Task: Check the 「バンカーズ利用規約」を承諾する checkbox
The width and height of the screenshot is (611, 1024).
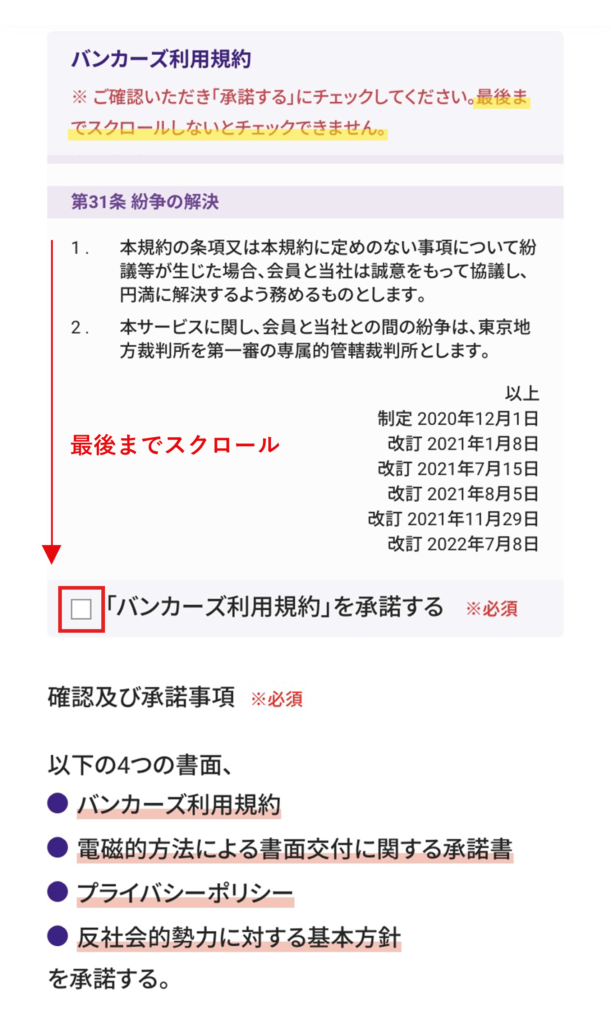Action: (82, 609)
